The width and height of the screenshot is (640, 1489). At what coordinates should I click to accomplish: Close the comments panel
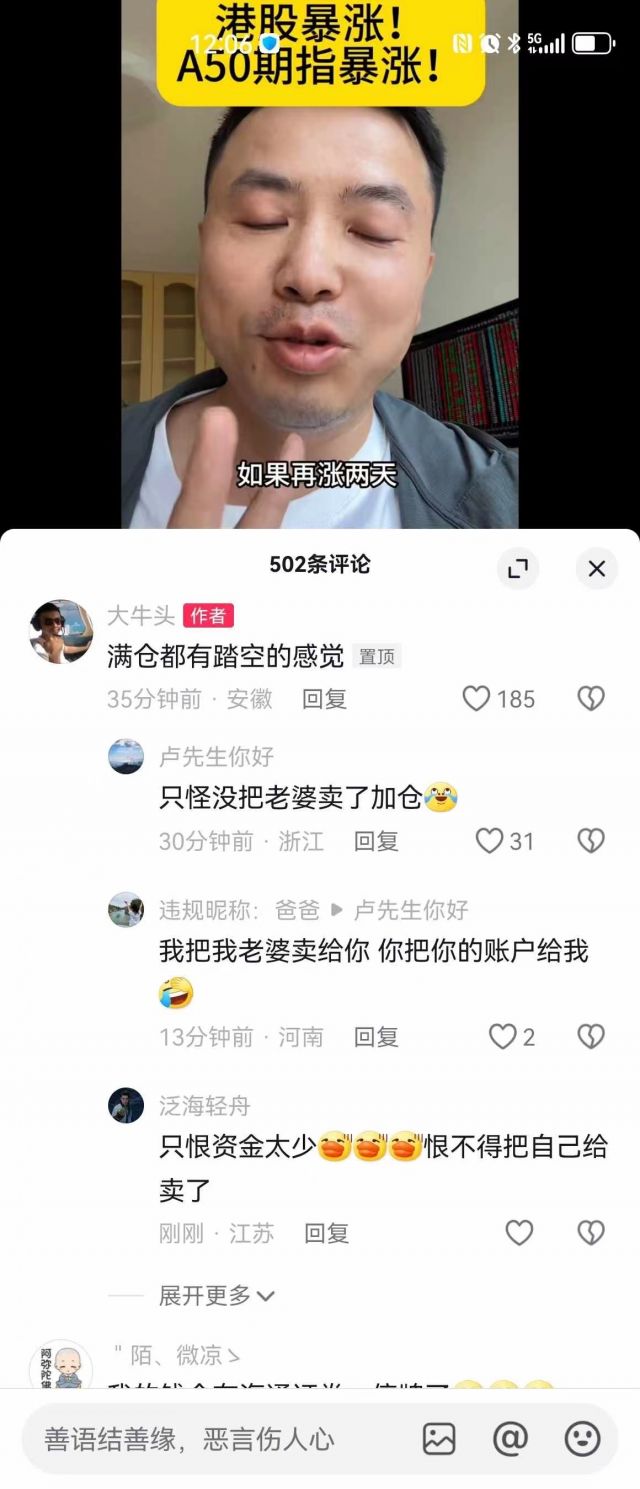pos(597,569)
